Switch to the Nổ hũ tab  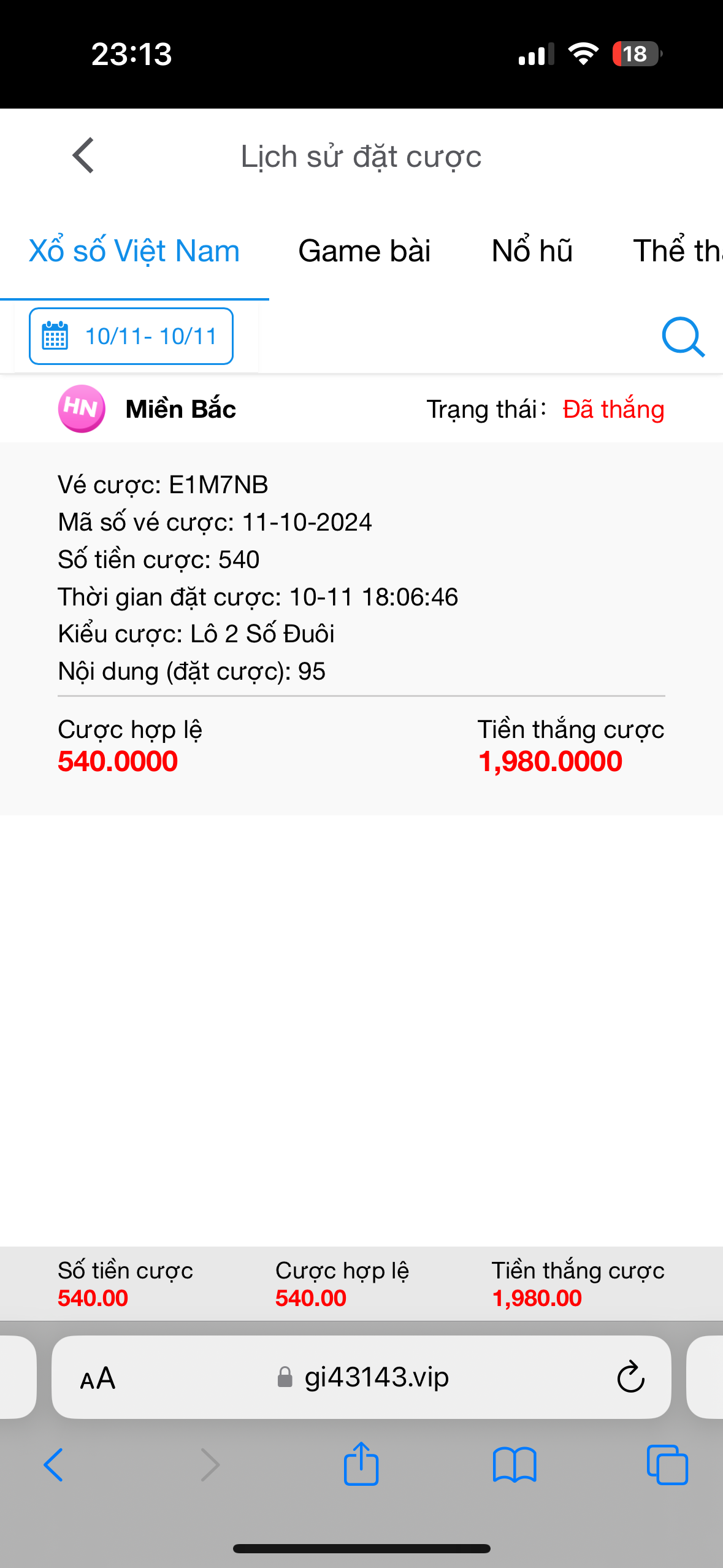coord(532,252)
